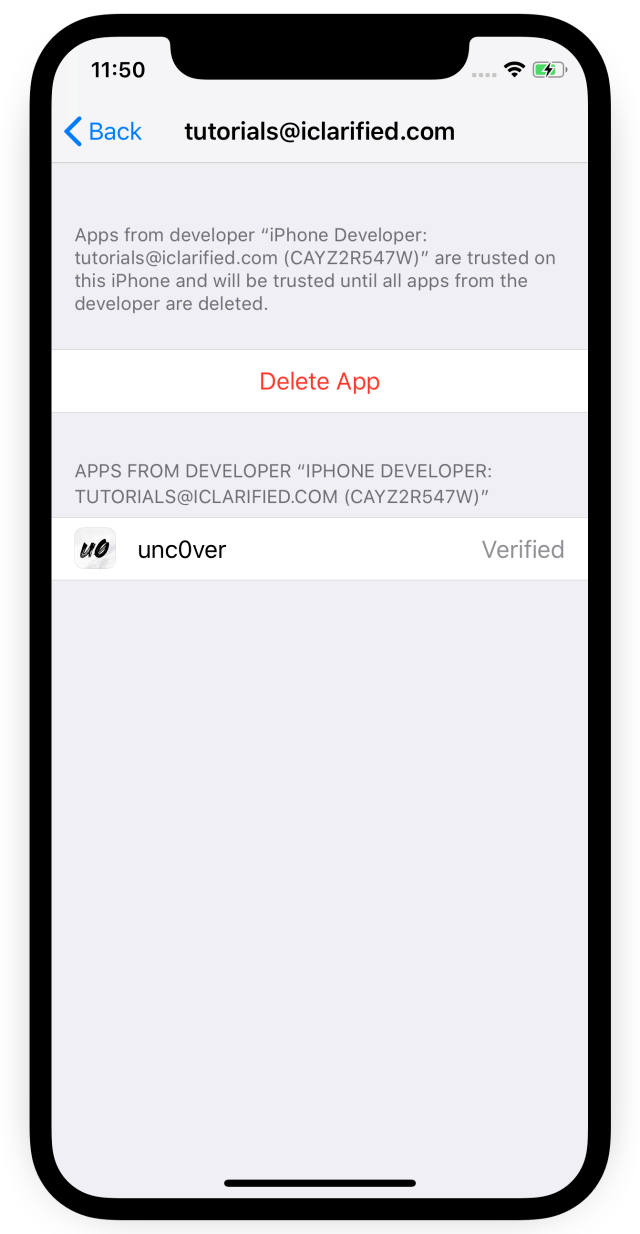The height and width of the screenshot is (1234, 640).
Task: Open the unc0ver app row
Action: (319, 549)
